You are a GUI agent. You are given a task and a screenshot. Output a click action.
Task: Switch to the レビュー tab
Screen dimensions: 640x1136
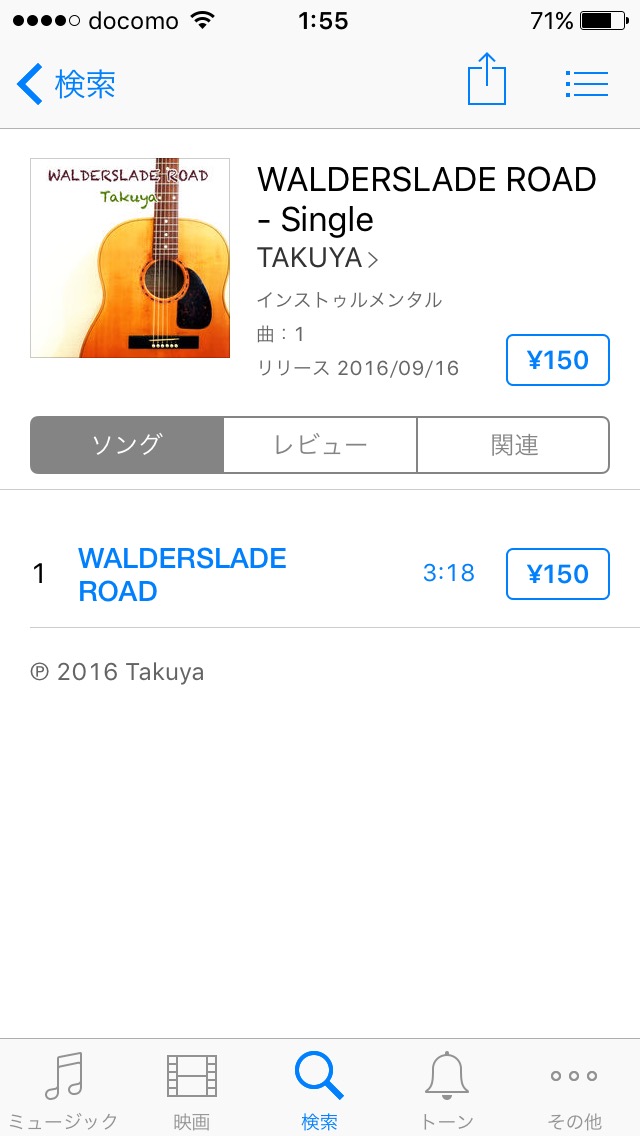(x=320, y=445)
